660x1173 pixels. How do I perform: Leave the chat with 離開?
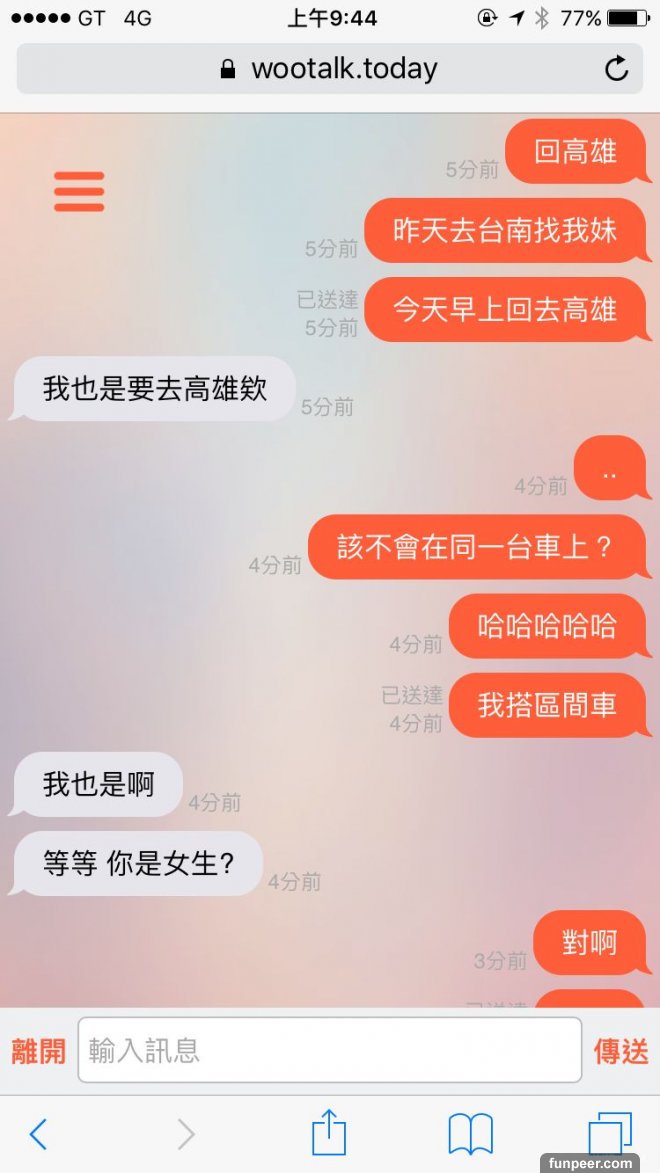38,1051
